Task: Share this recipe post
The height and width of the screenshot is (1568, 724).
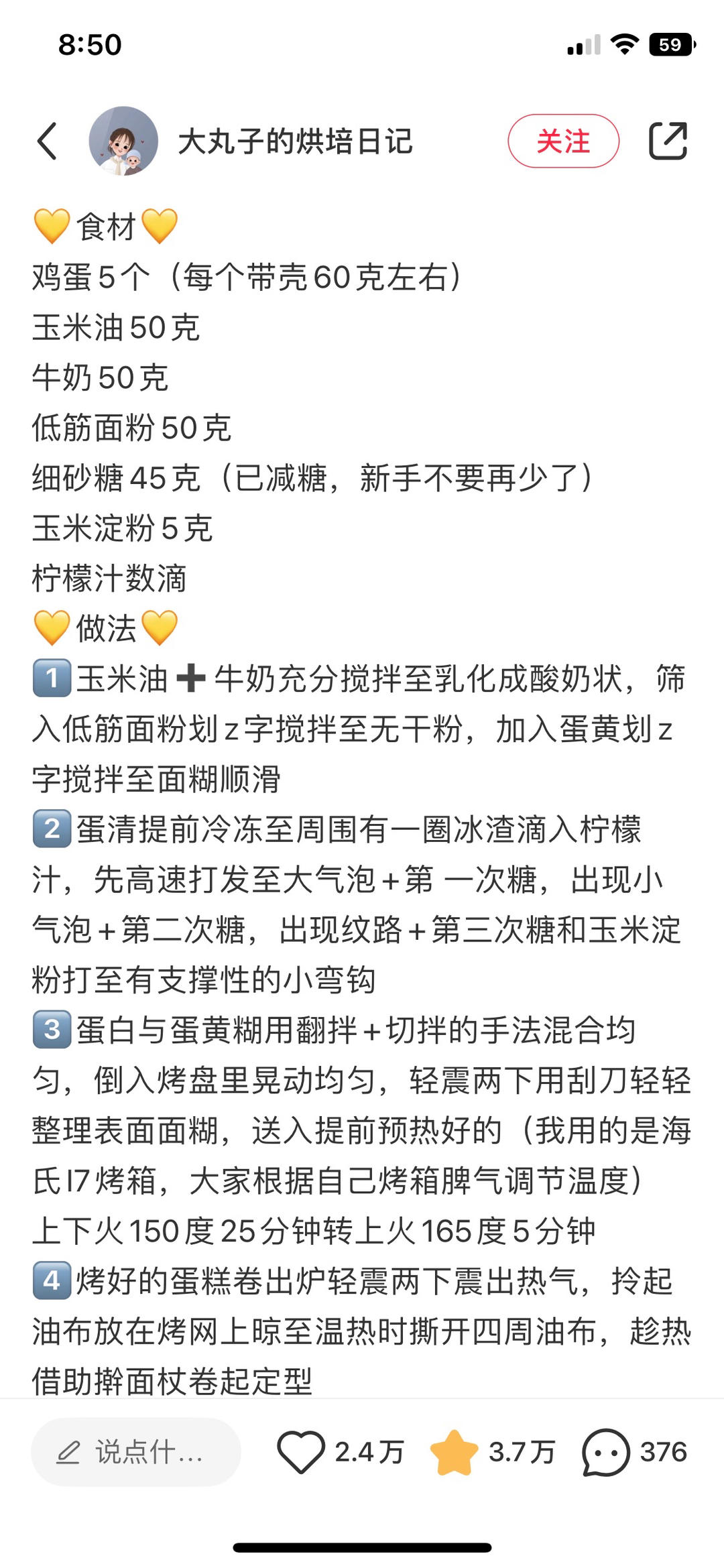Action: click(668, 141)
